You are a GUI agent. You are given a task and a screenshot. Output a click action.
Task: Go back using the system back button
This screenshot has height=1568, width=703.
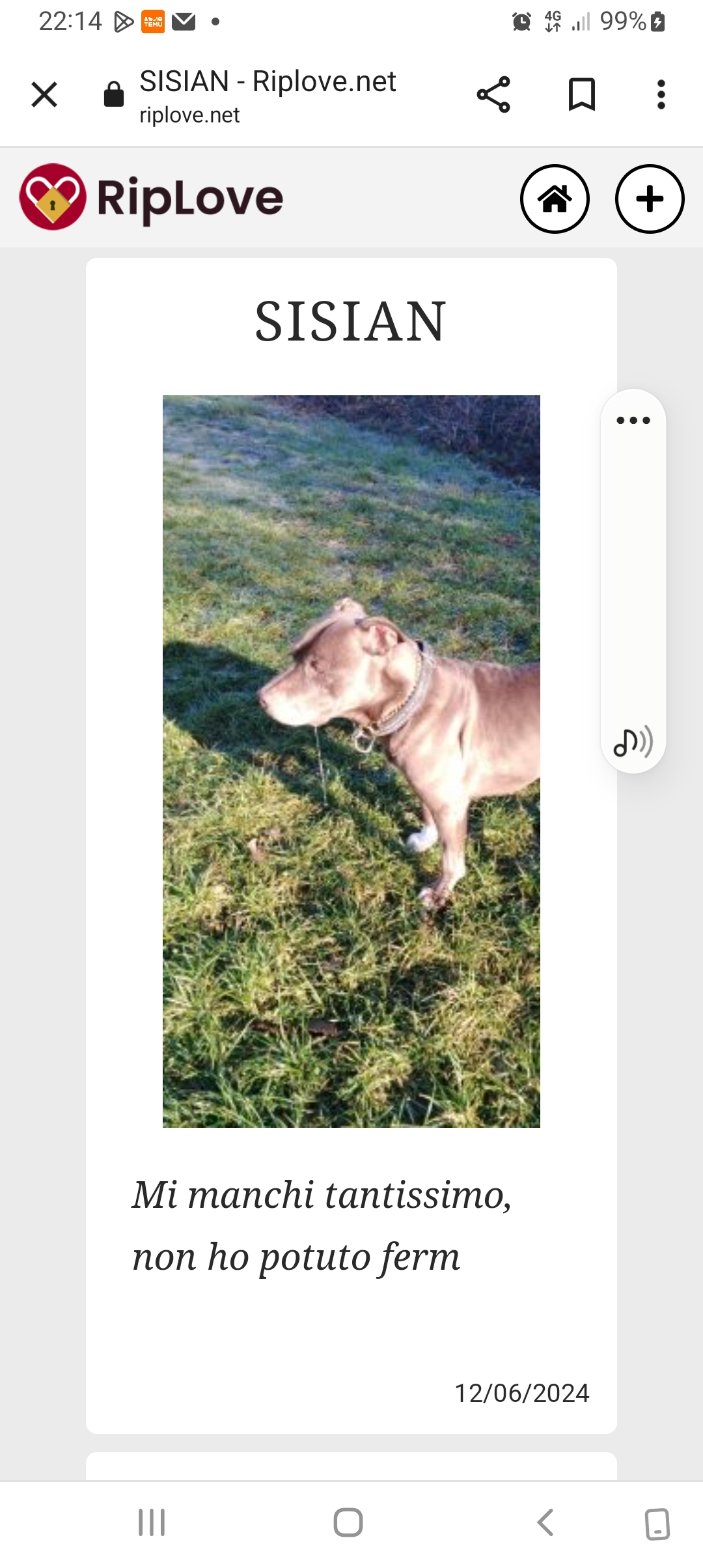point(545,1522)
